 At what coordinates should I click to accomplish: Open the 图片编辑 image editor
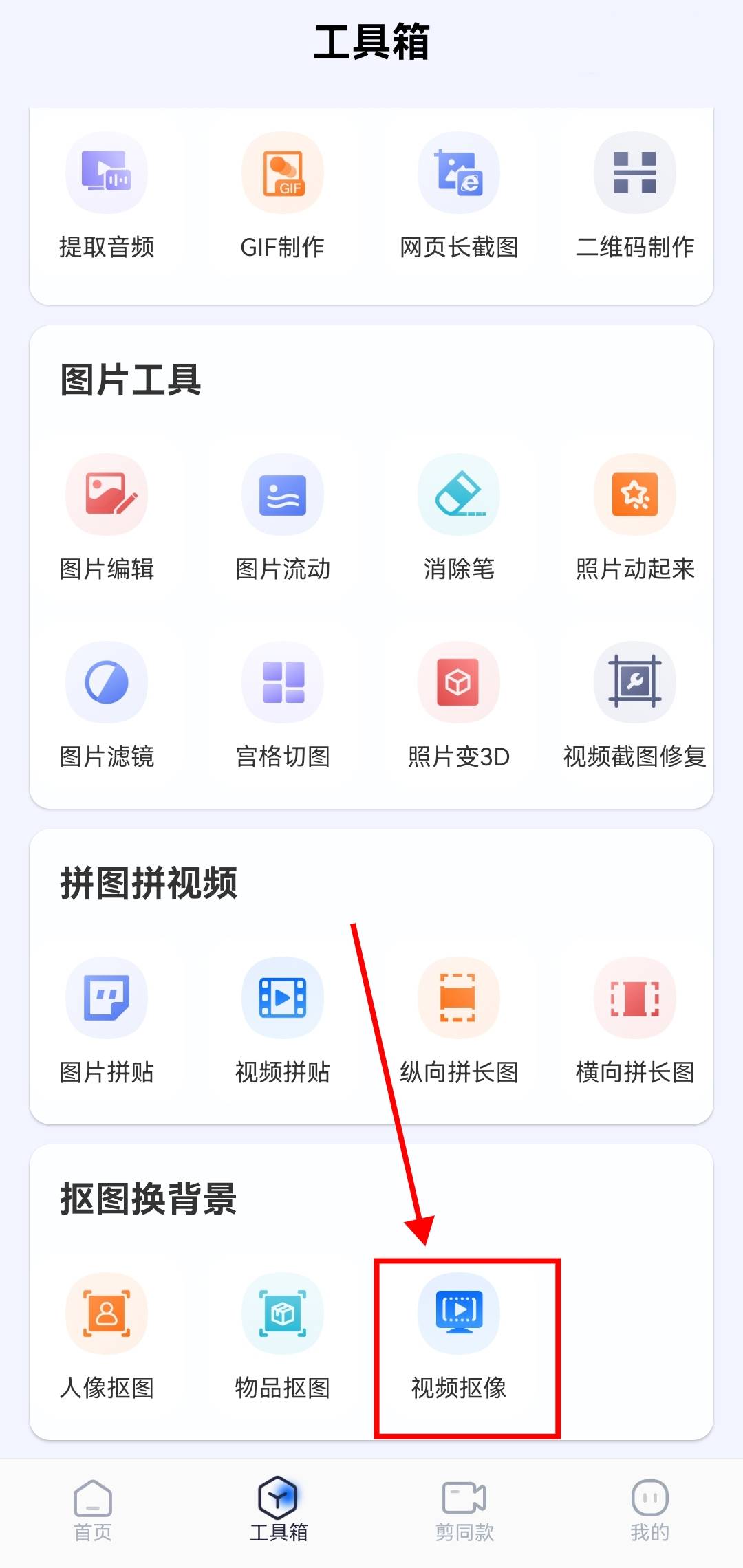107,519
